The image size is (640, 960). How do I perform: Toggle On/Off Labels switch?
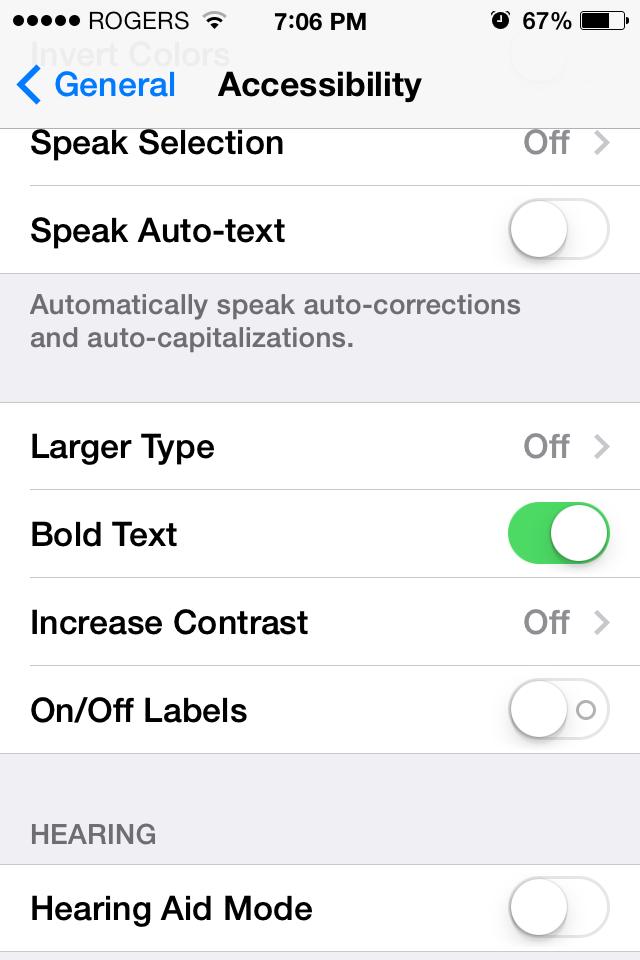(x=558, y=710)
